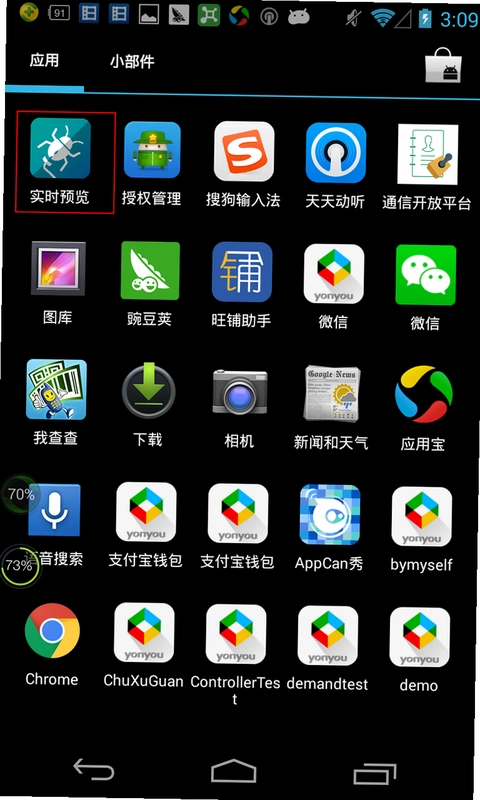
Task: Open the Play Store shopping bag icon
Action: point(443,65)
